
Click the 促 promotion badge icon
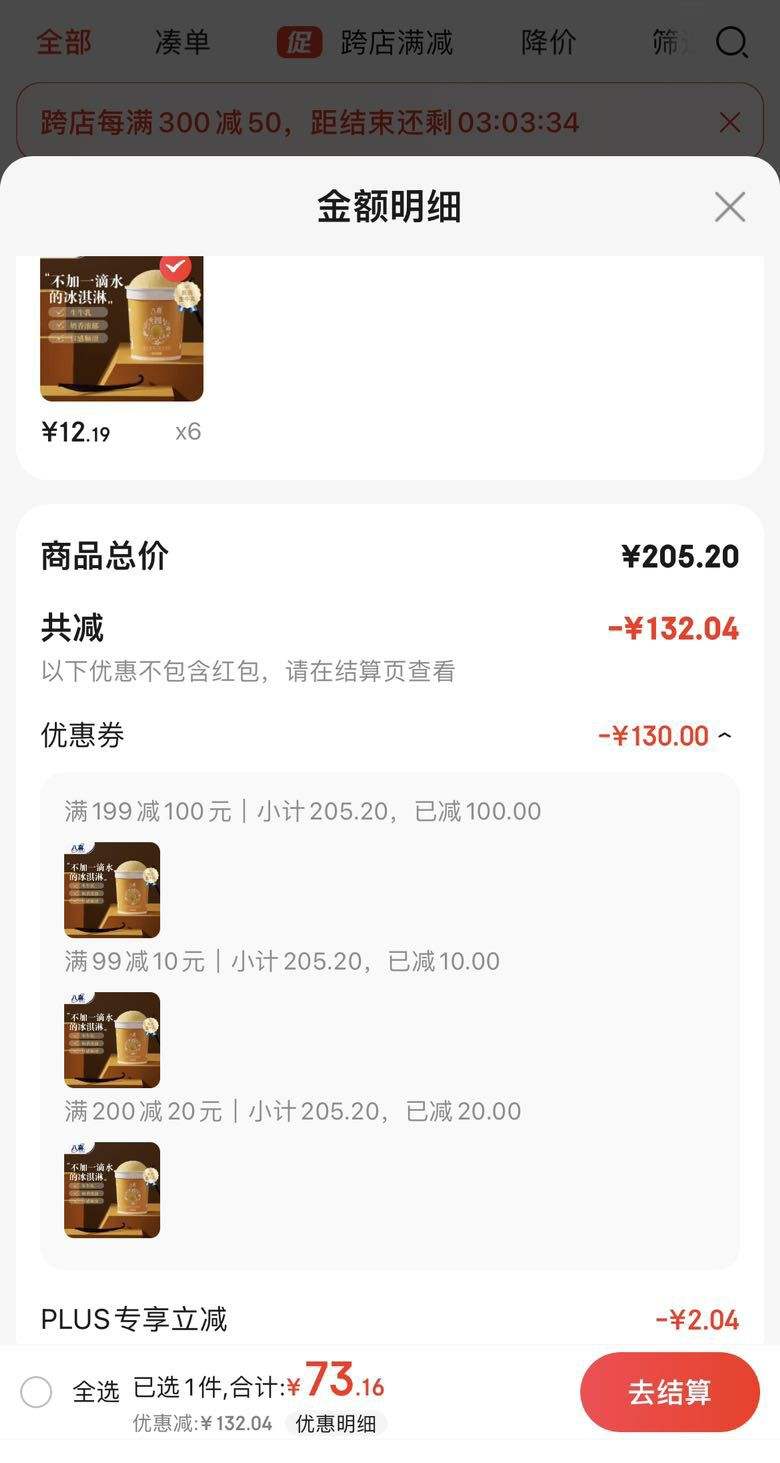[x=301, y=42]
